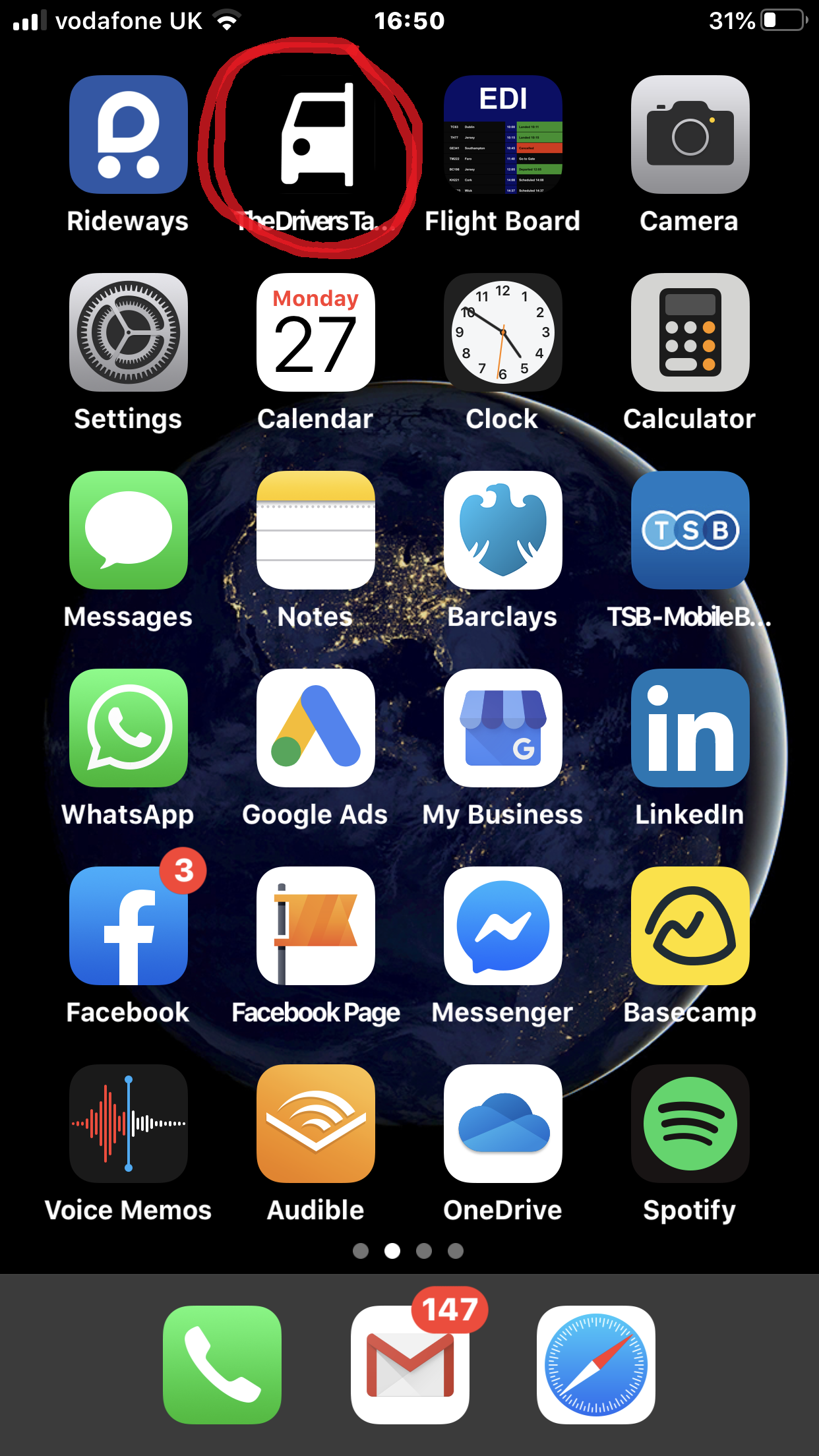Launch the Safari browser

click(596, 1365)
